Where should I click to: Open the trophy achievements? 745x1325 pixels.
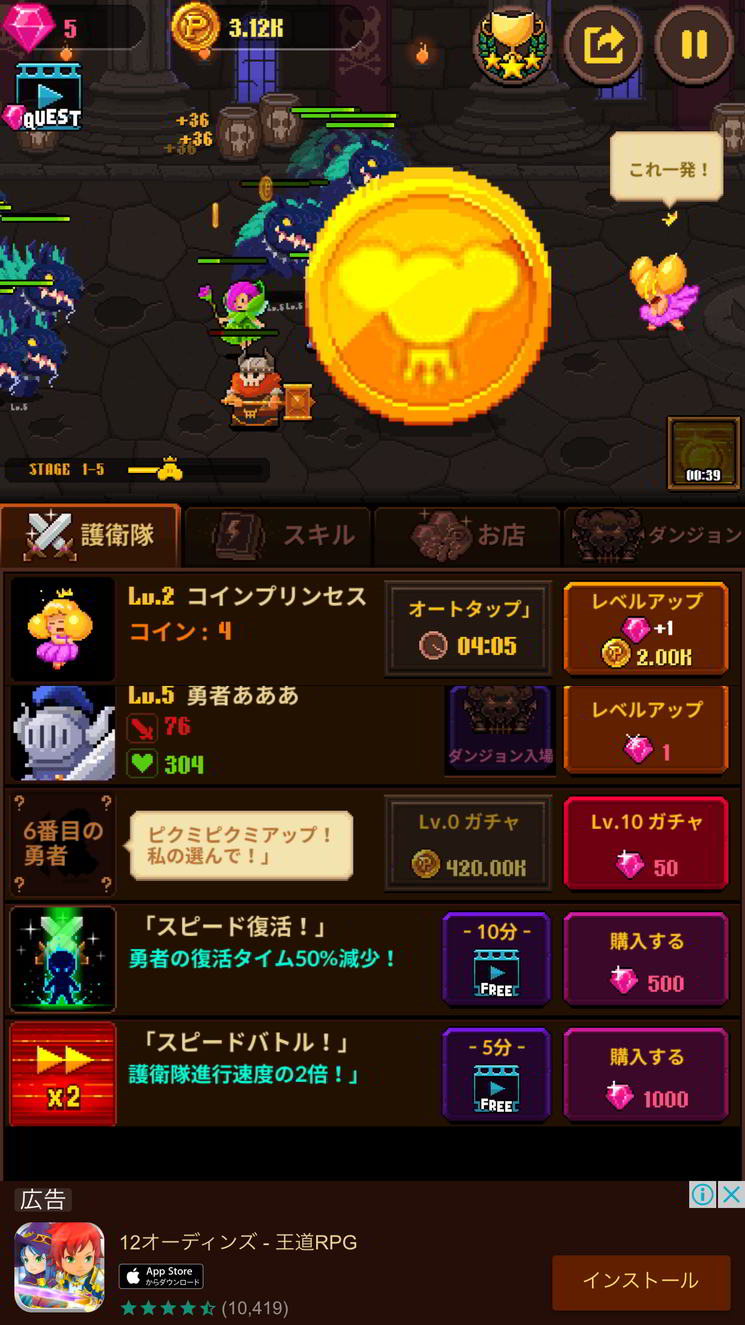(512, 44)
